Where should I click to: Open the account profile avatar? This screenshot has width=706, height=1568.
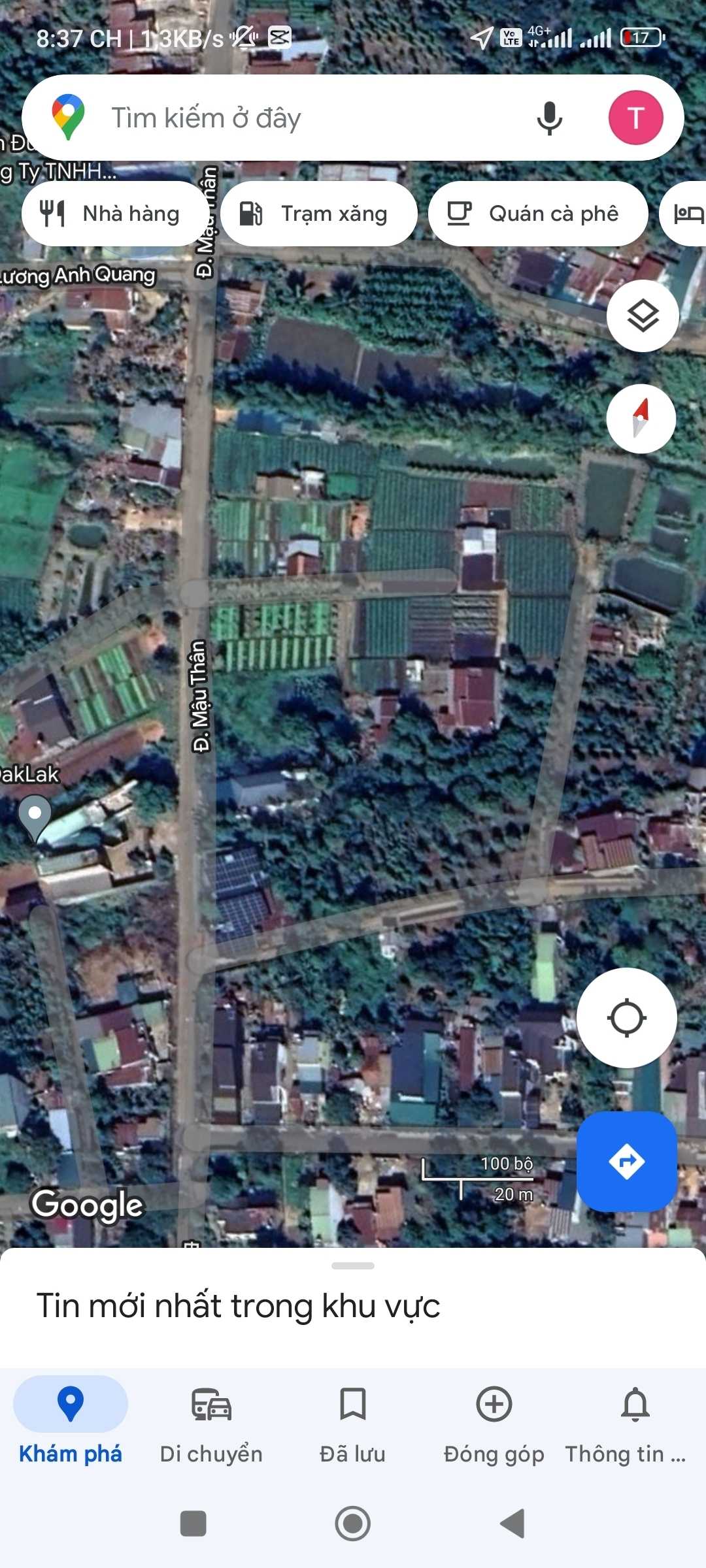tap(635, 118)
